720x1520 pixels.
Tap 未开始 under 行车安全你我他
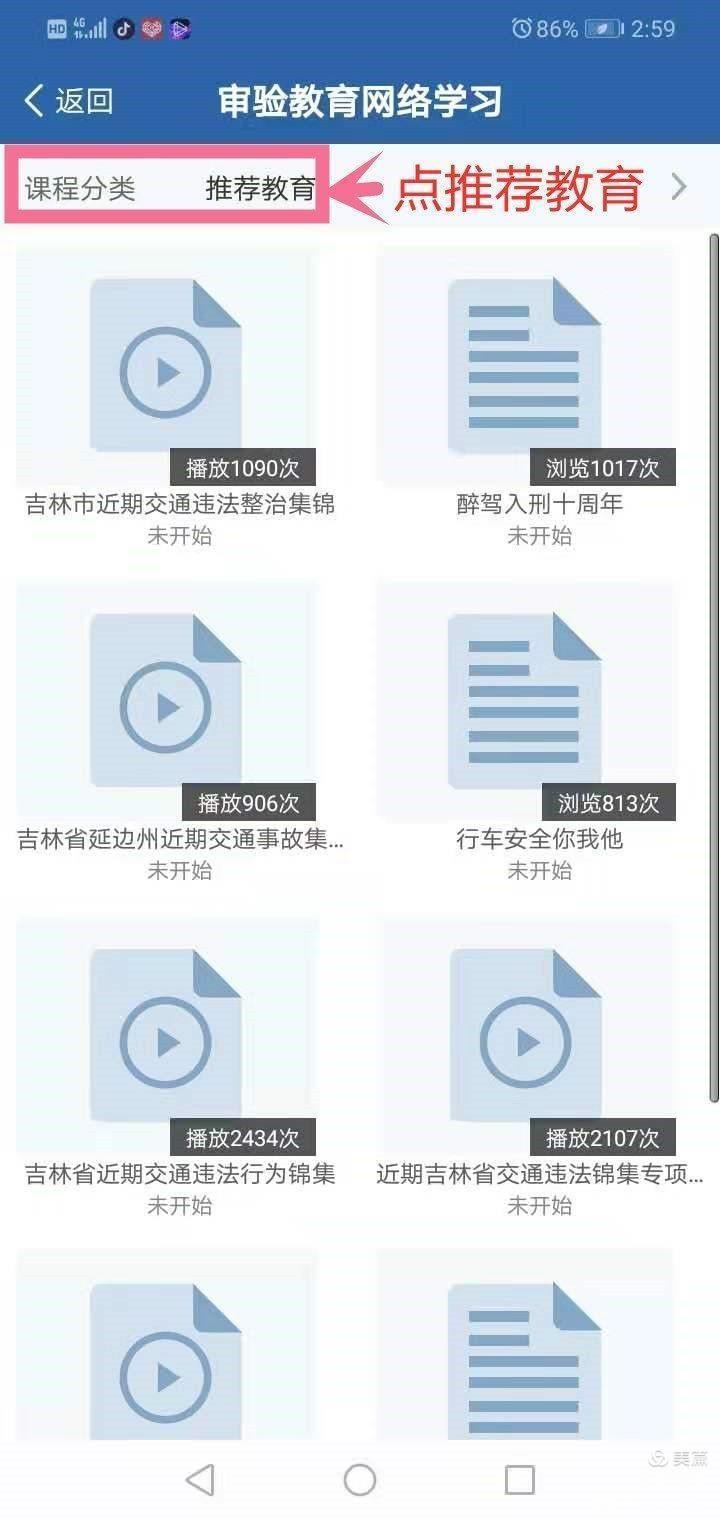coord(540,871)
